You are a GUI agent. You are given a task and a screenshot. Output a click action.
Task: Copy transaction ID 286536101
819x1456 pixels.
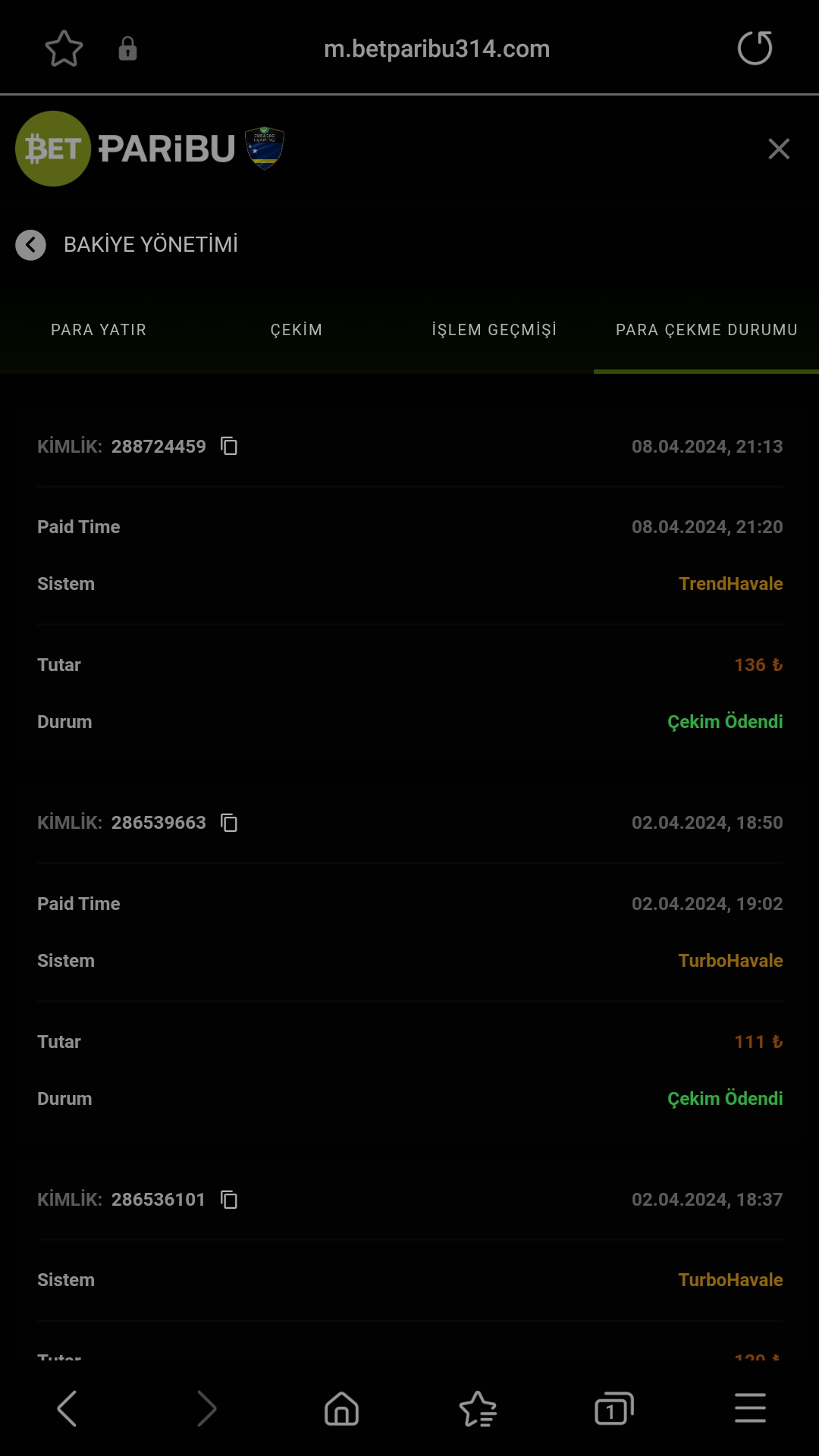pos(229,1200)
